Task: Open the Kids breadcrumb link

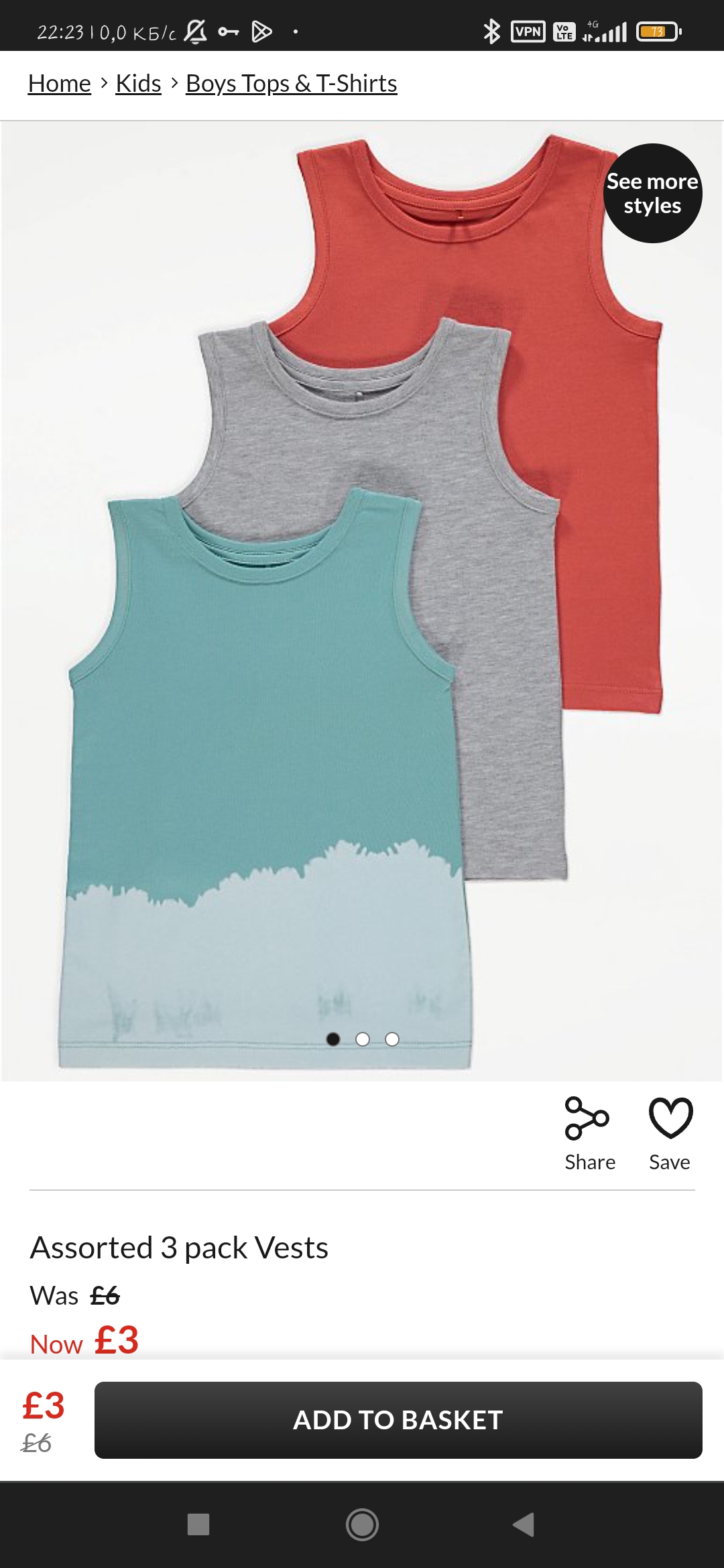Action: [x=138, y=84]
